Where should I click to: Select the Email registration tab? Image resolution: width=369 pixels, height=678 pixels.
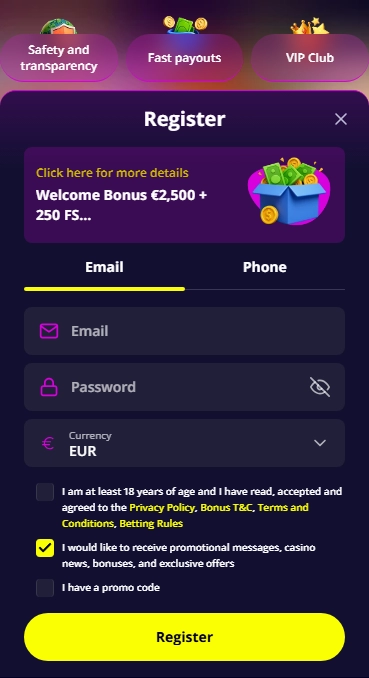pyautogui.click(x=104, y=267)
